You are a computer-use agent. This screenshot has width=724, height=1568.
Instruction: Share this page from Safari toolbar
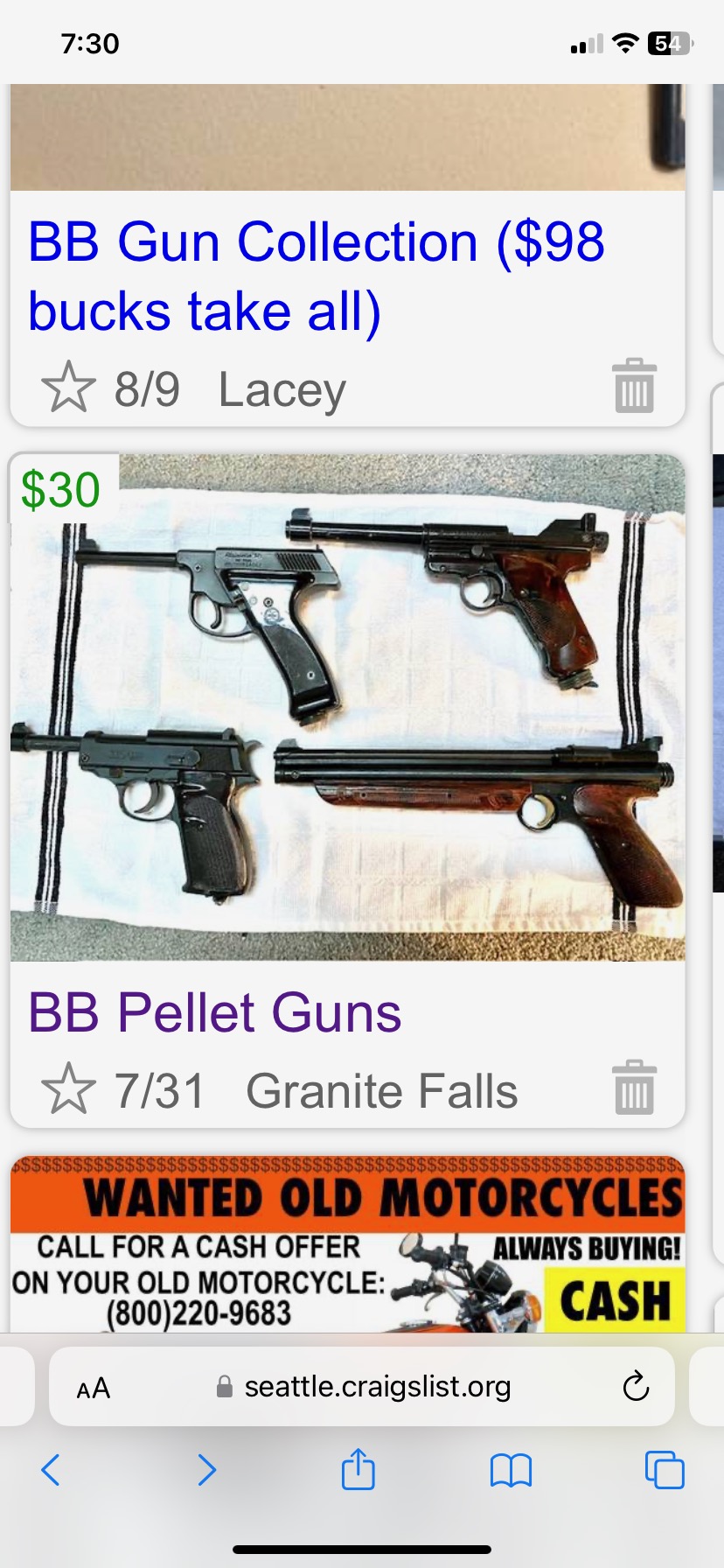pyautogui.click(x=359, y=1469)
